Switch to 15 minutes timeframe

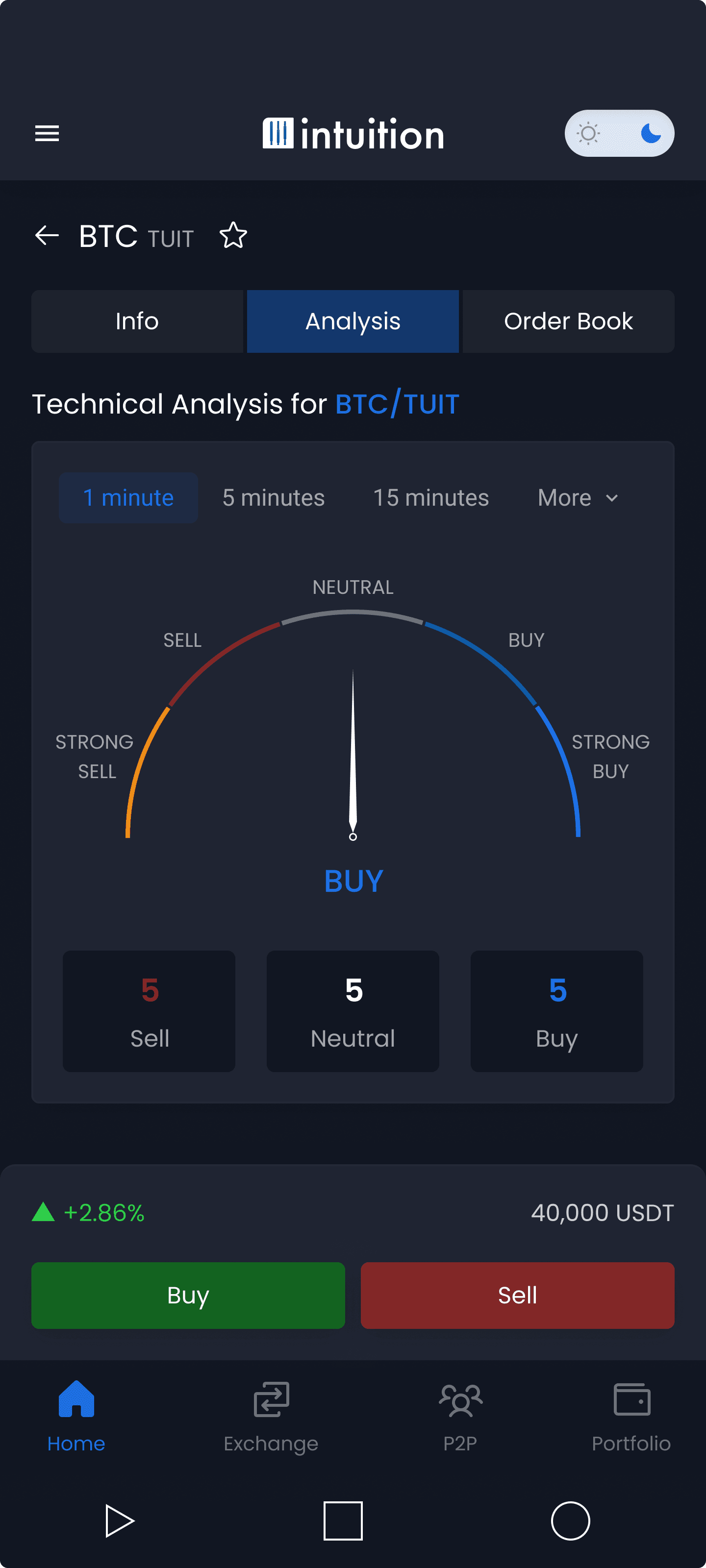pos(430,498)
